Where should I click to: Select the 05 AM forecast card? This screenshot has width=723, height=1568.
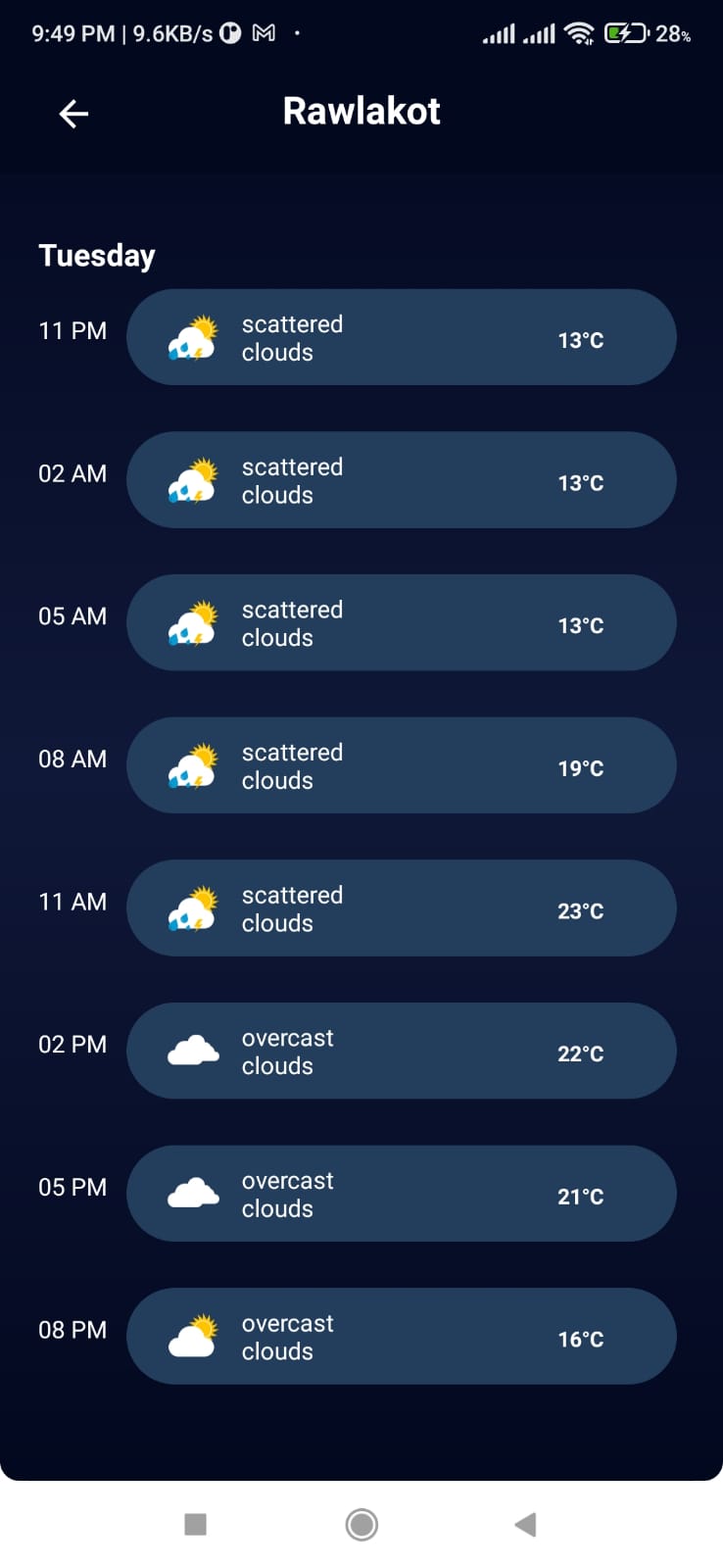click(x=402, y=622)
